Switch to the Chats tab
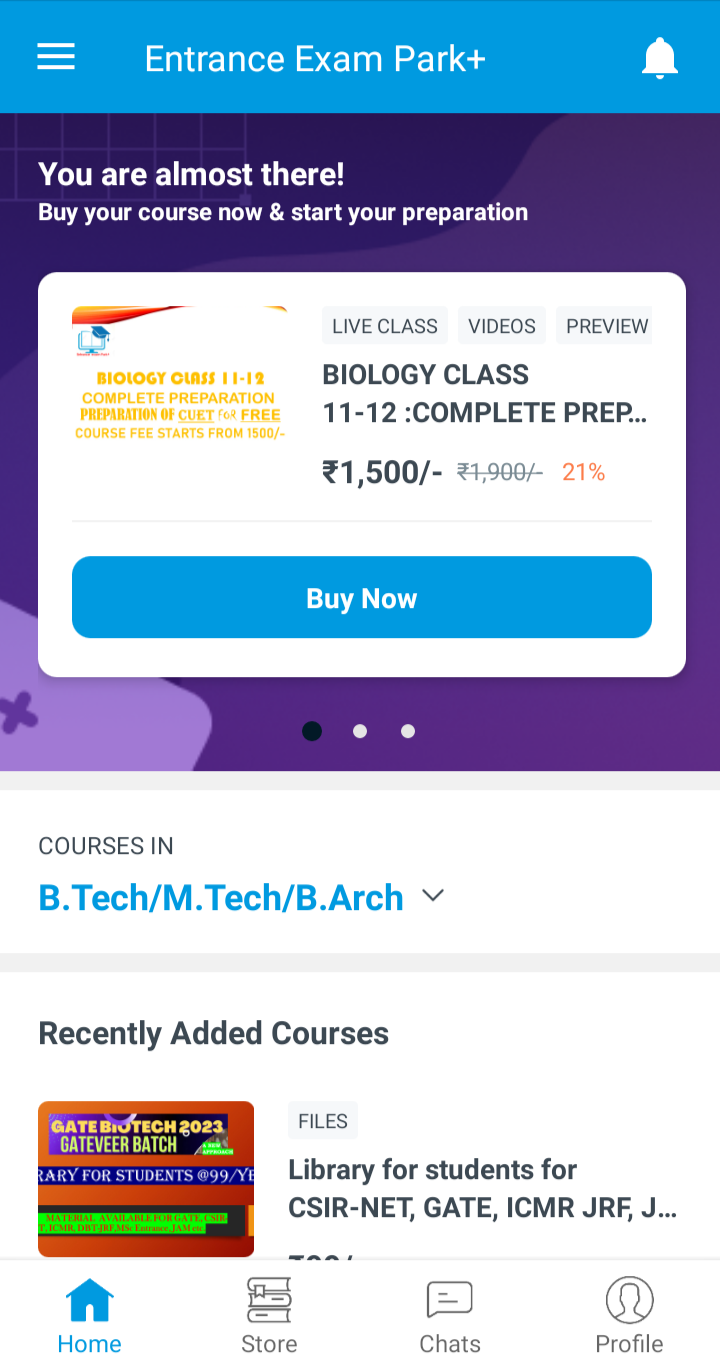The image size is (720, 1369). (x=449, y=1315)
